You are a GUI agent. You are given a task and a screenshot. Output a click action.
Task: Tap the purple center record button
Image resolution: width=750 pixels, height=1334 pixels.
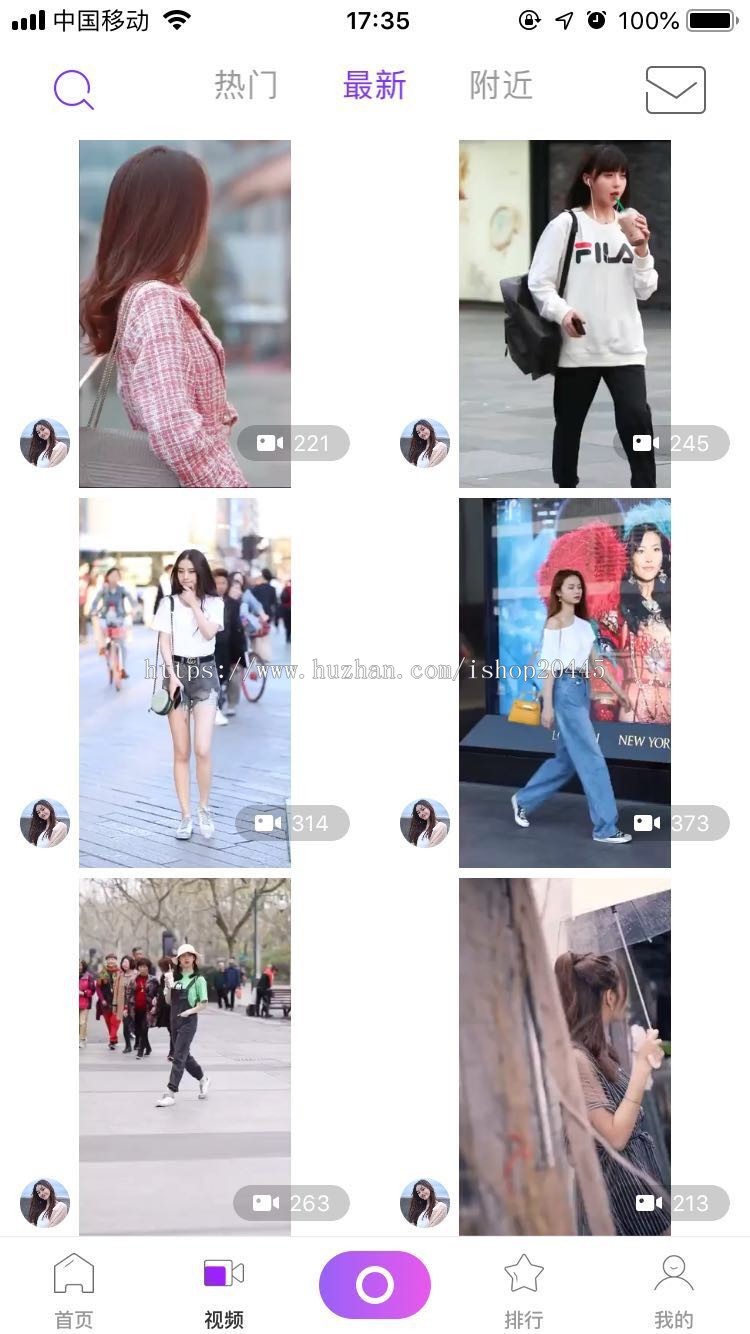[375, 1285]
